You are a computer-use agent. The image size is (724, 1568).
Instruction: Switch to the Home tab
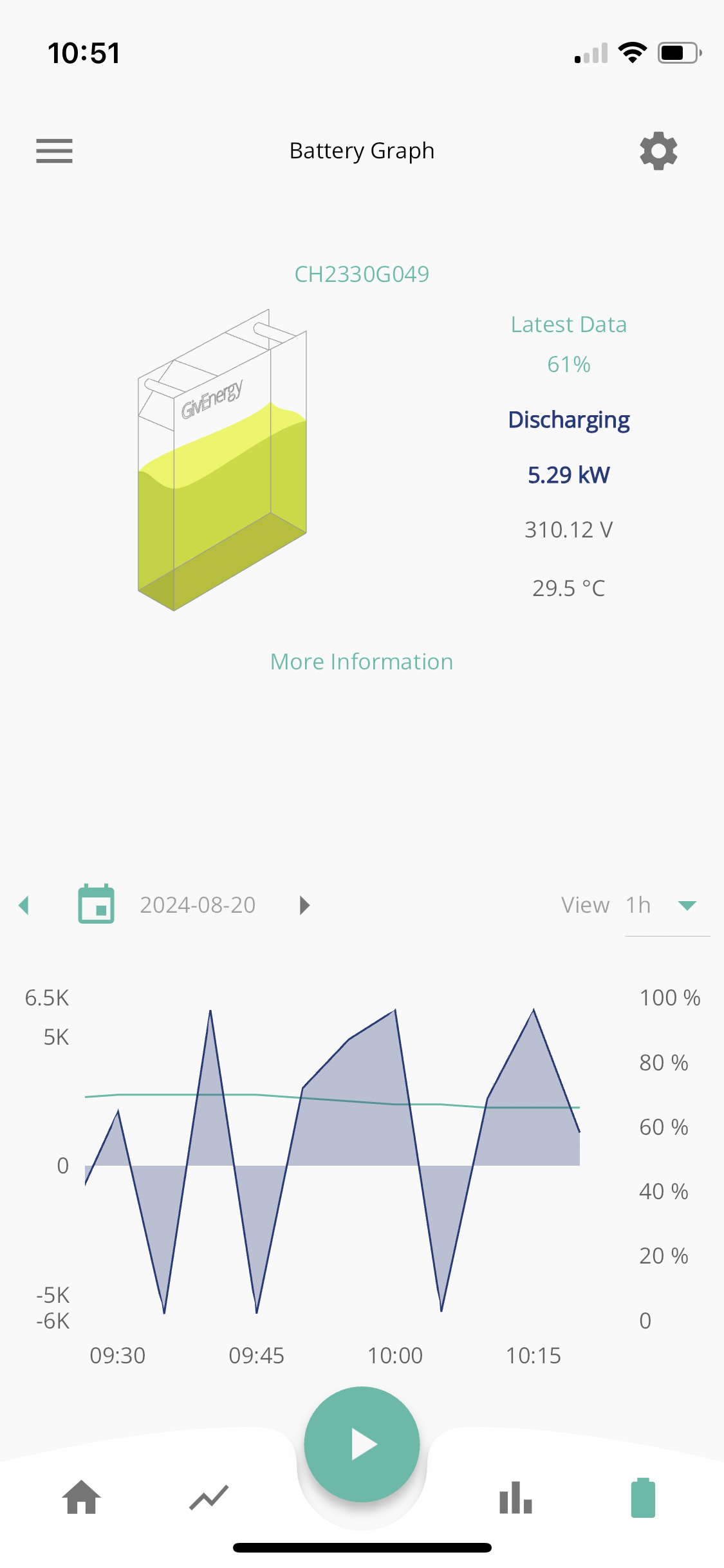click(82, 1497)
